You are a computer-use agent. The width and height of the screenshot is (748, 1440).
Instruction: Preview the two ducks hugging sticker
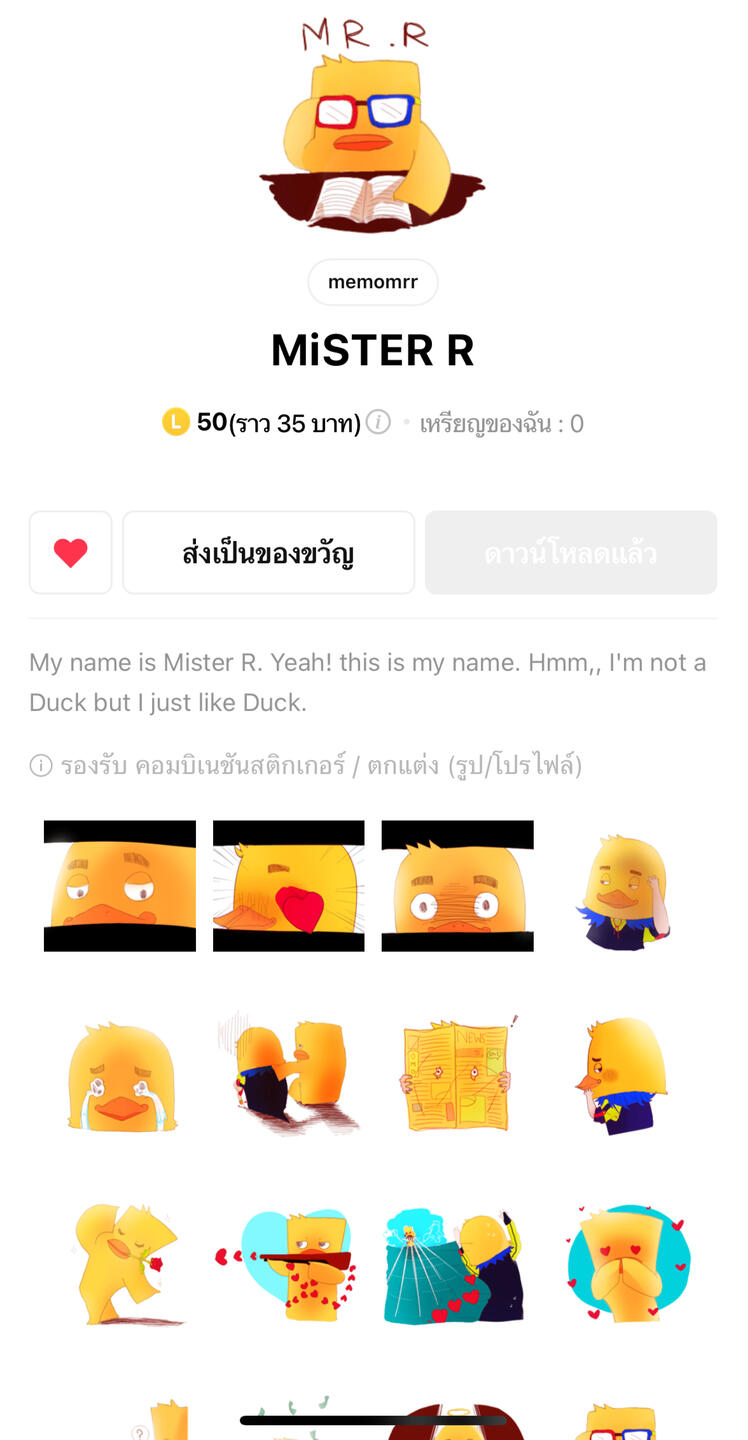coord(289,1076)
